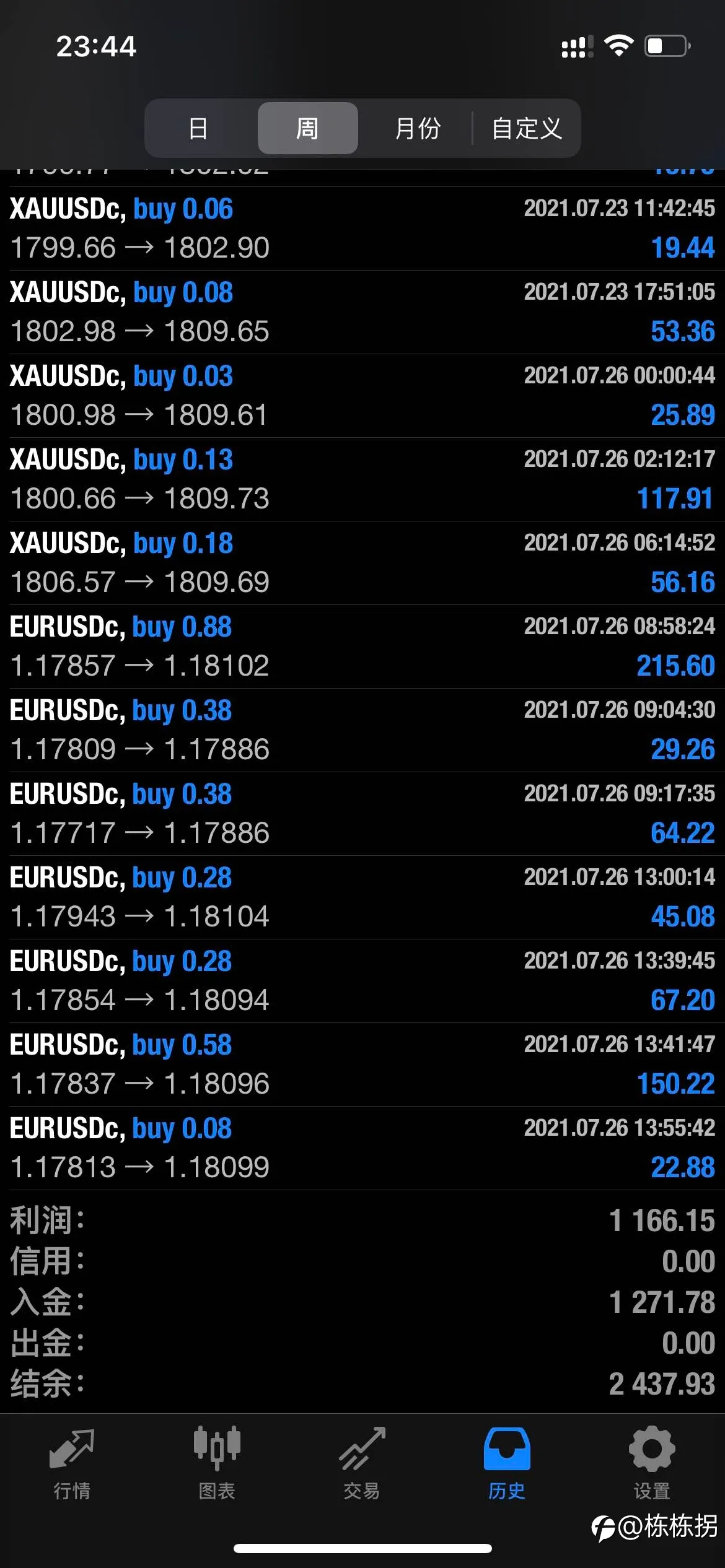Select the 周 (week) period filter

click(x=307, y=128)
